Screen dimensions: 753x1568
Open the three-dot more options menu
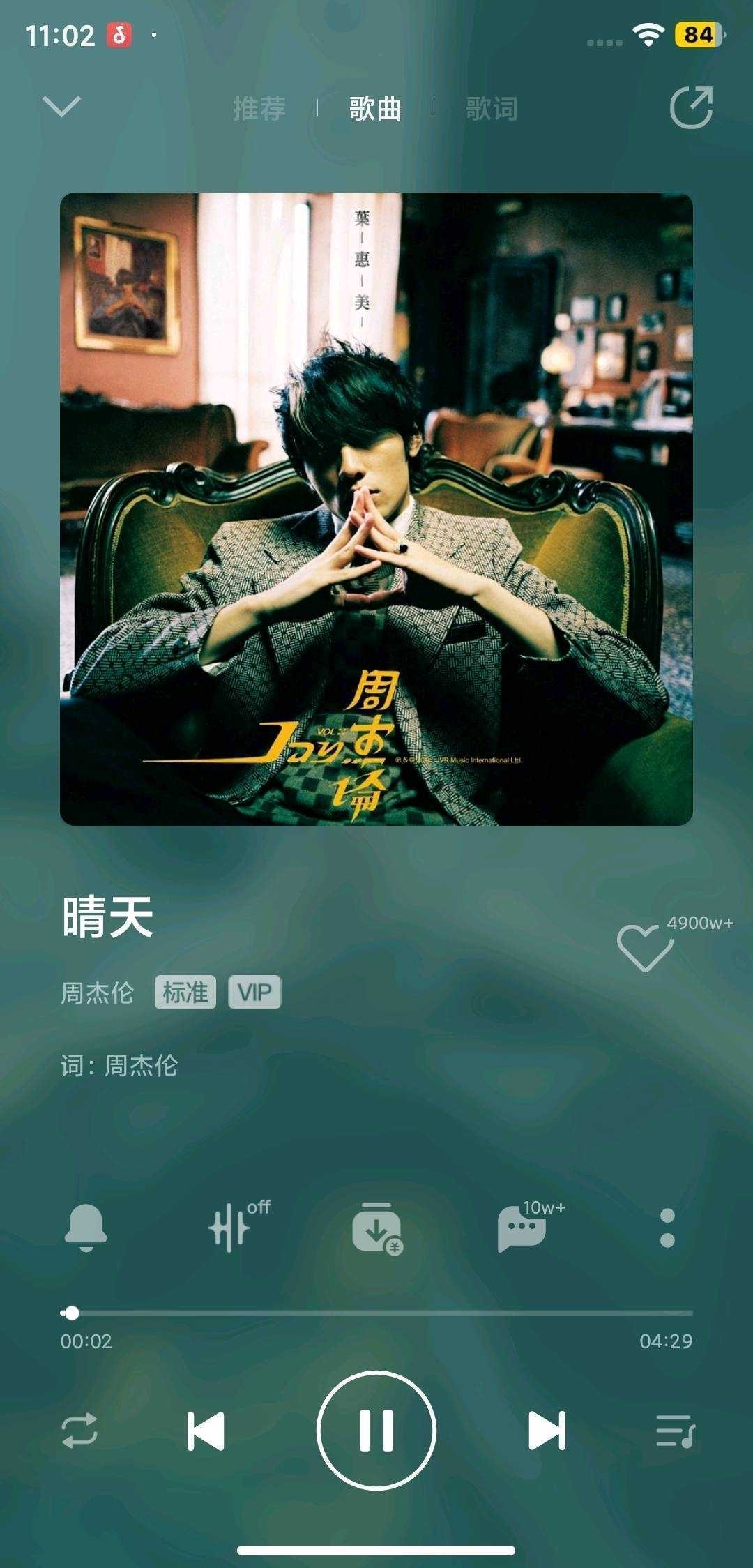coord(667,1228)
